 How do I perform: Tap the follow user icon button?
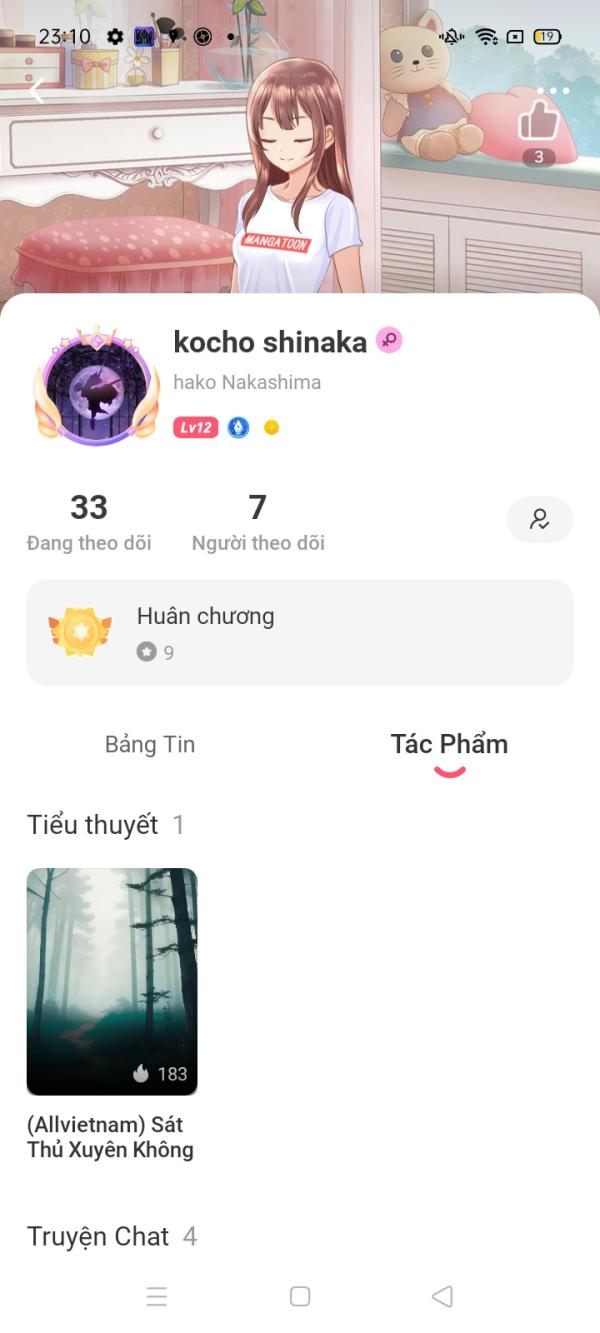[x=540, y=520]
